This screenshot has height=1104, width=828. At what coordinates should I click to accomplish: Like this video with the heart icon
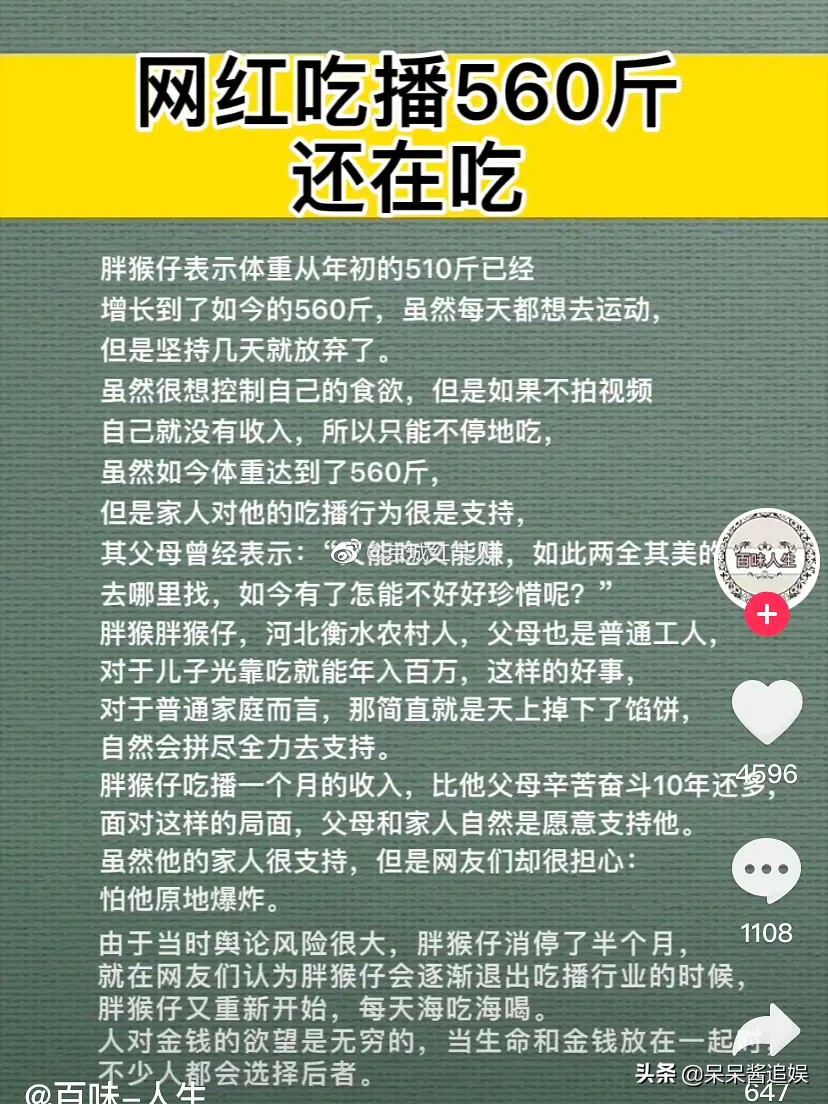(767, 713)
